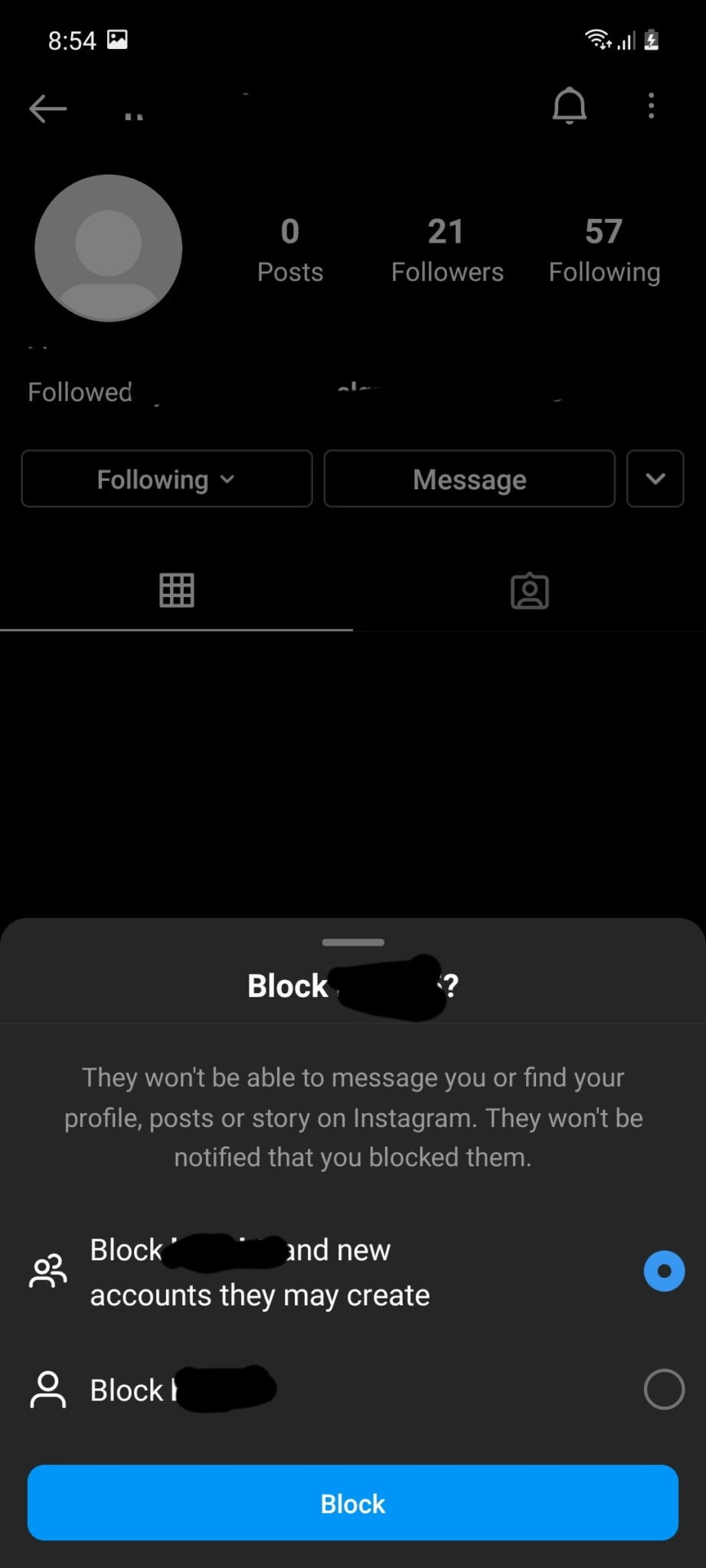Switch to the posts grid tab

pos(176,590)
